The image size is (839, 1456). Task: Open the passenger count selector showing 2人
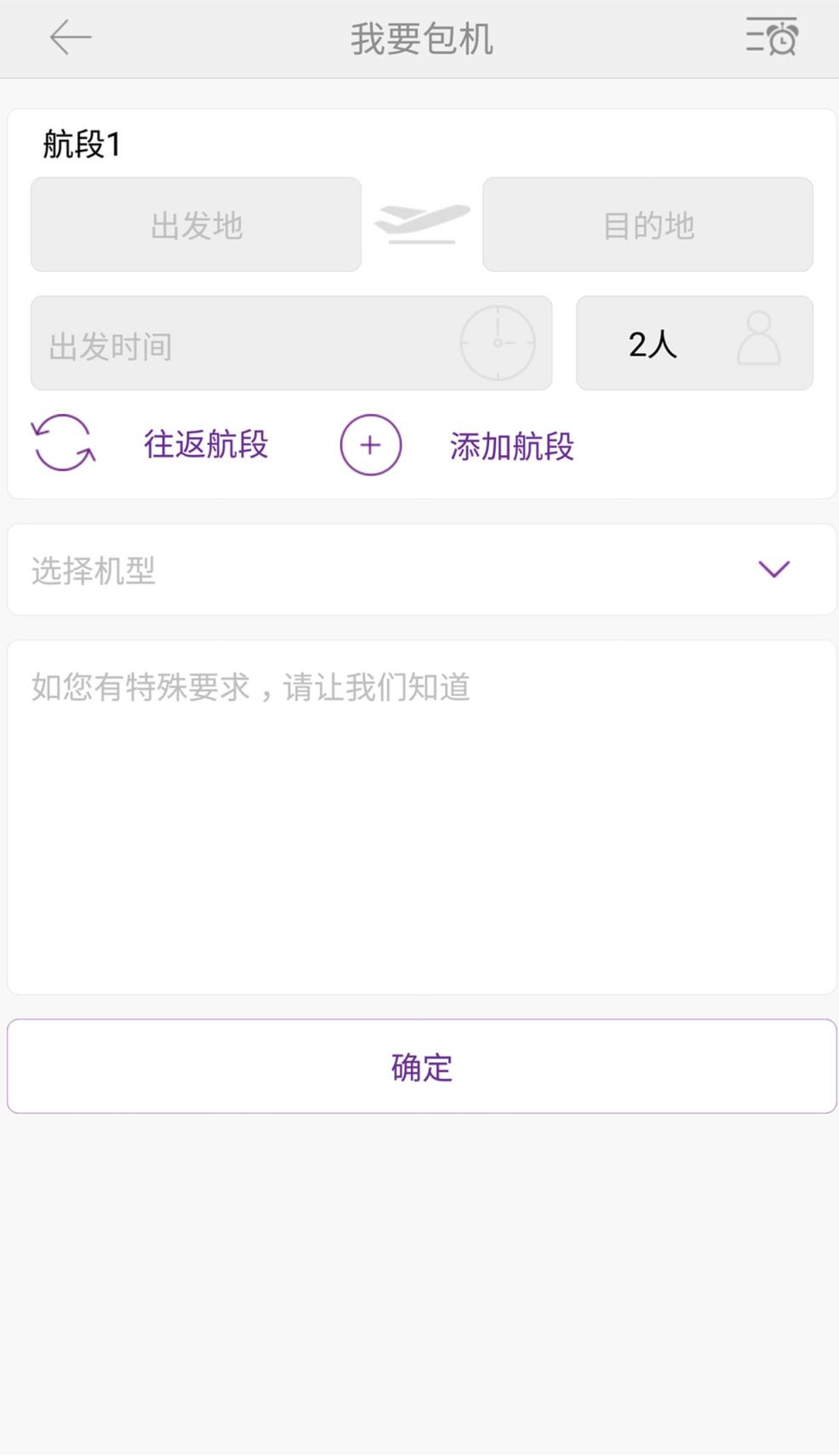[x=693, y=344]
